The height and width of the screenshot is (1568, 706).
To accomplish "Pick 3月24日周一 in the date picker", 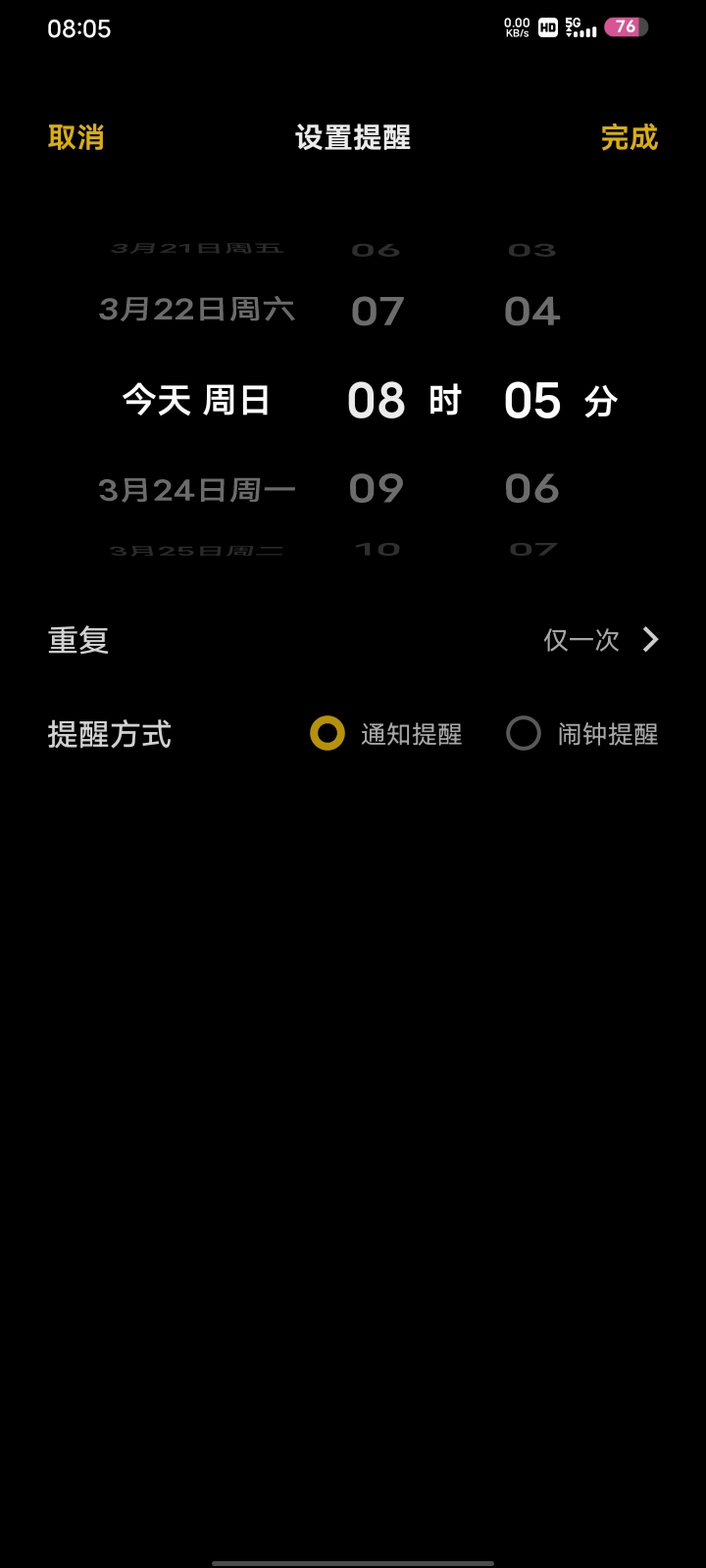I will [197, 489].
